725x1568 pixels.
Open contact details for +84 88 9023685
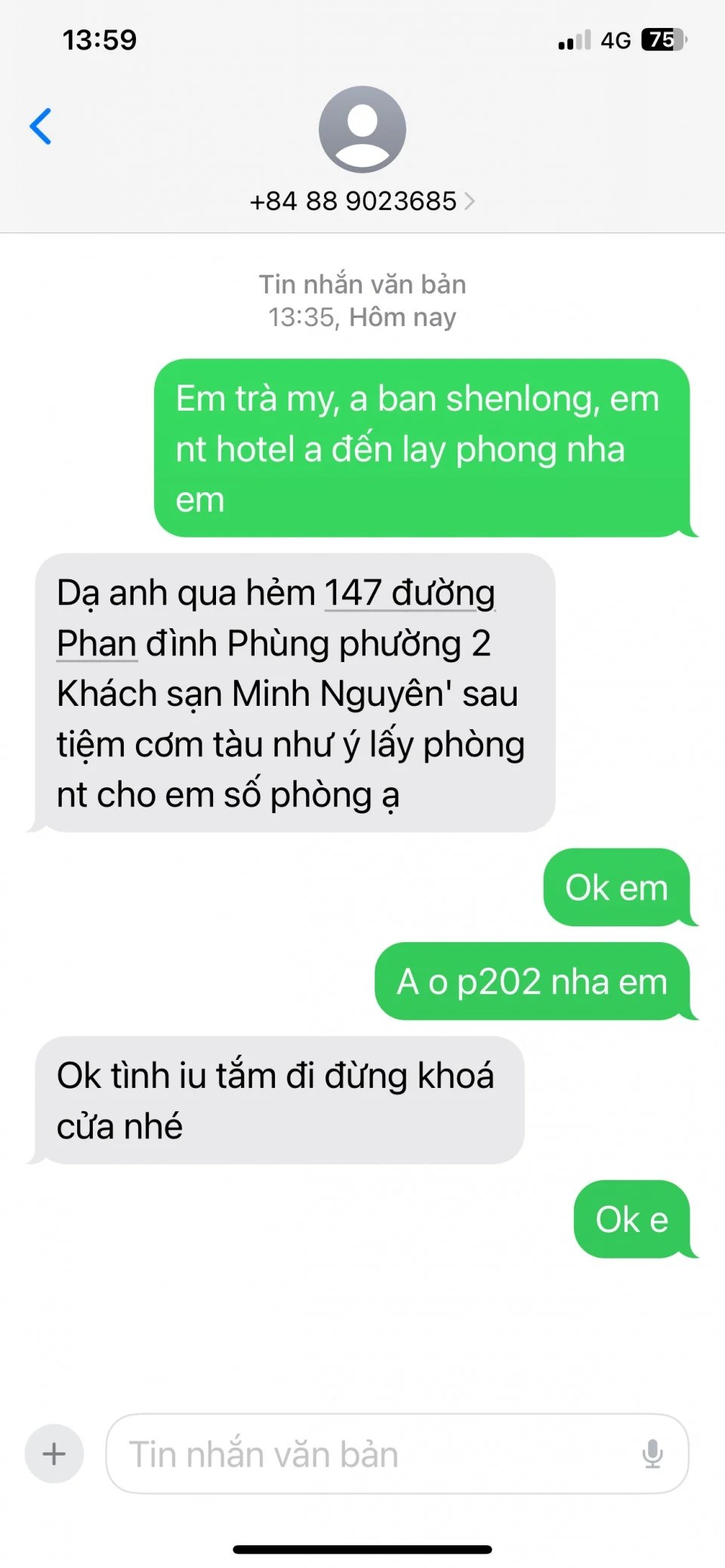pos(362,201)
